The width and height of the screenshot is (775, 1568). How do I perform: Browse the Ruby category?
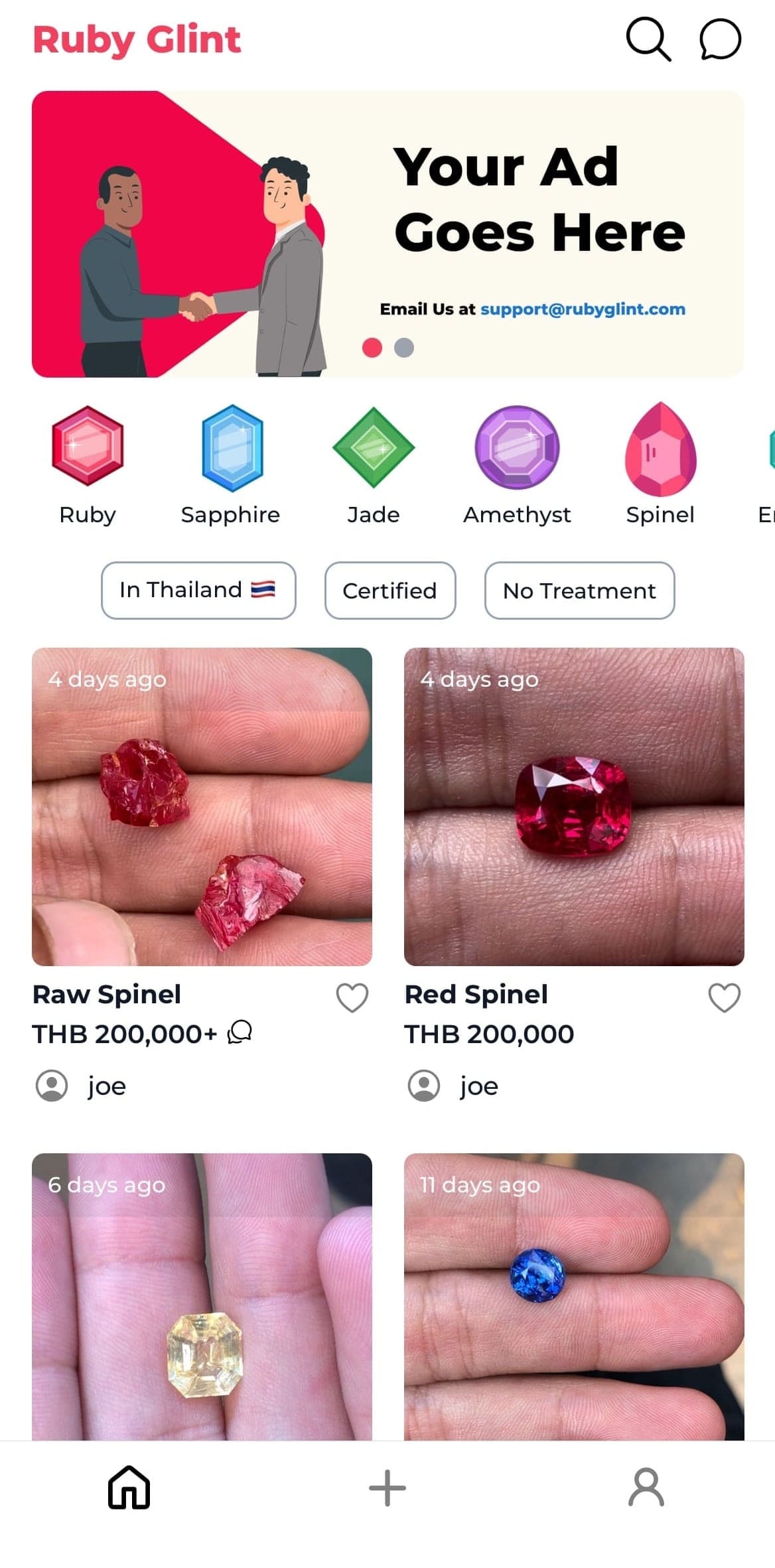88,465
